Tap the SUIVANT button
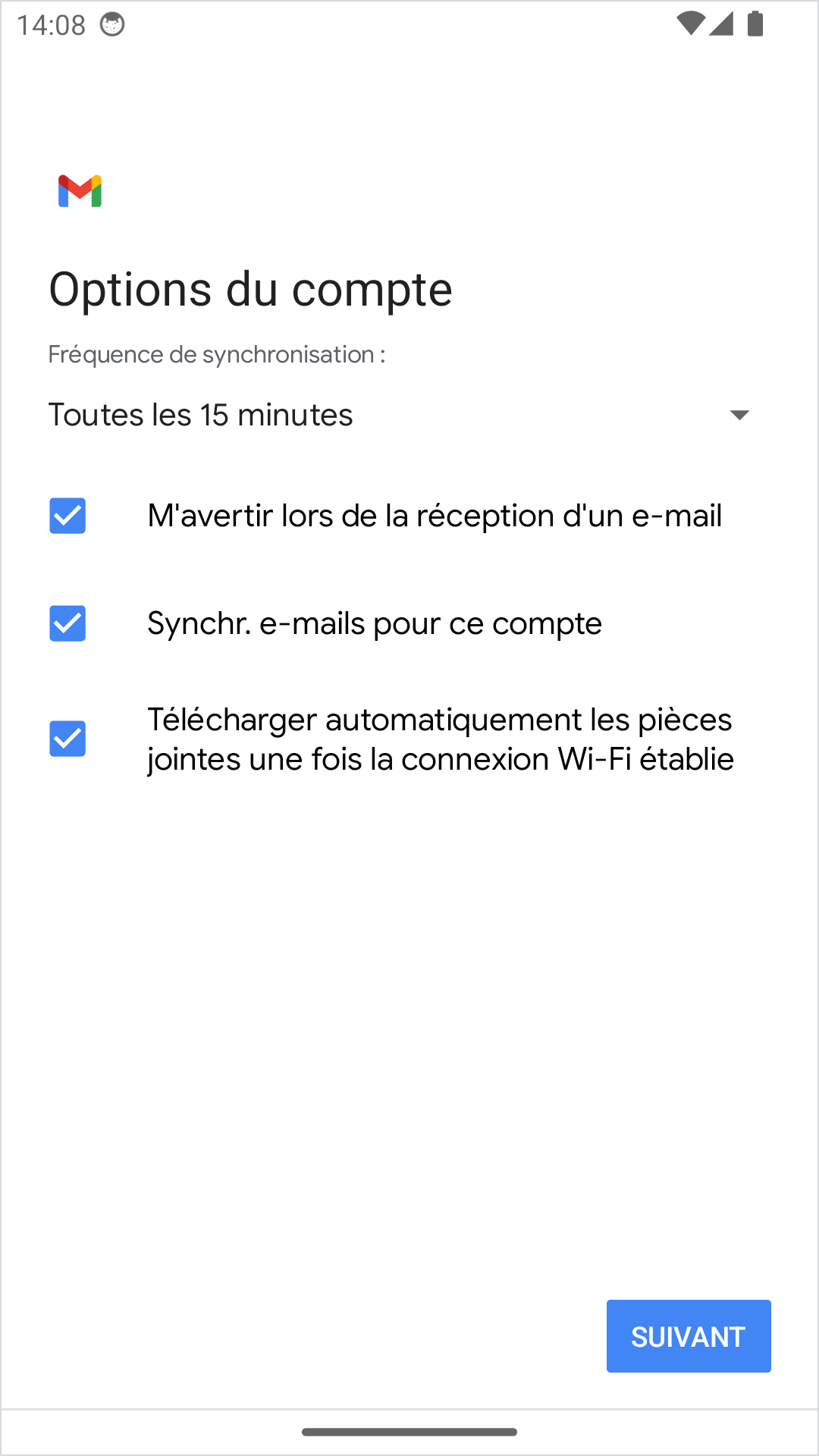 (688, 1336)
